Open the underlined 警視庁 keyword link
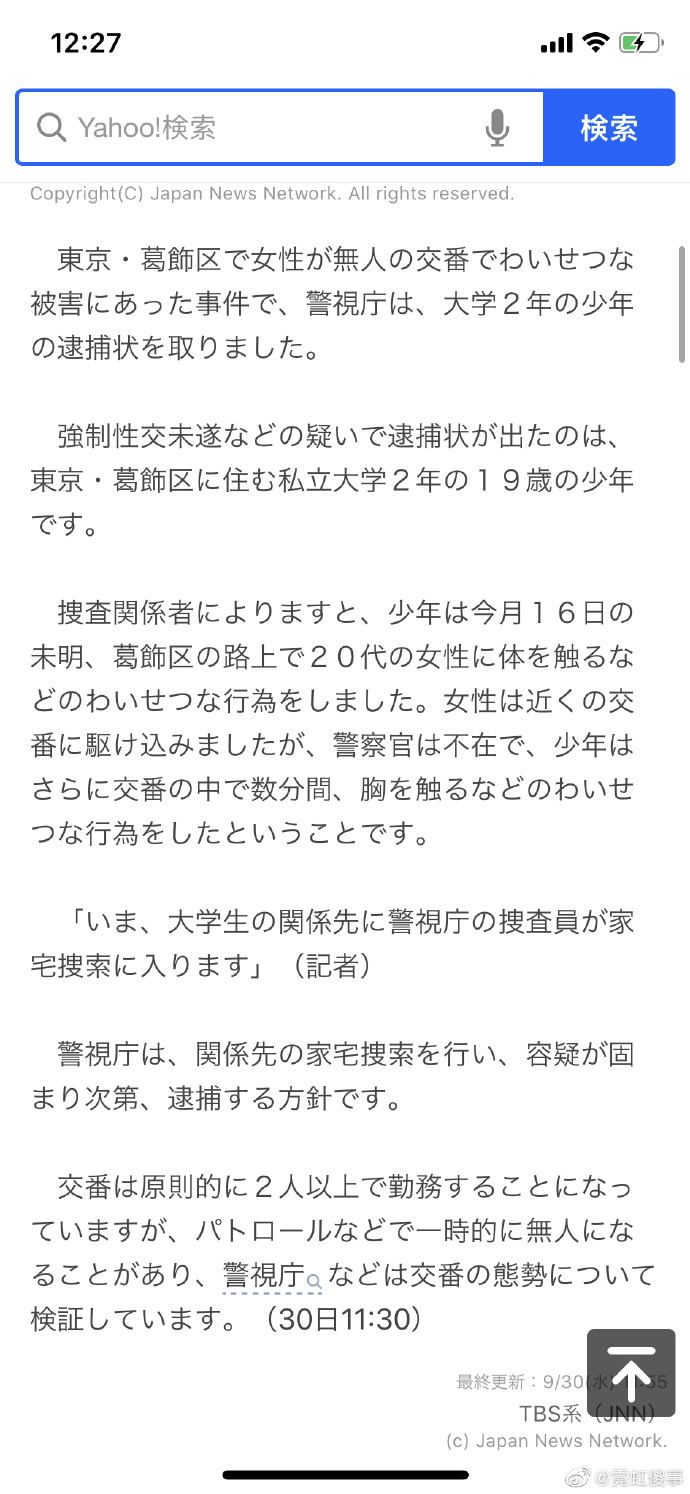 click(266, 1275)
